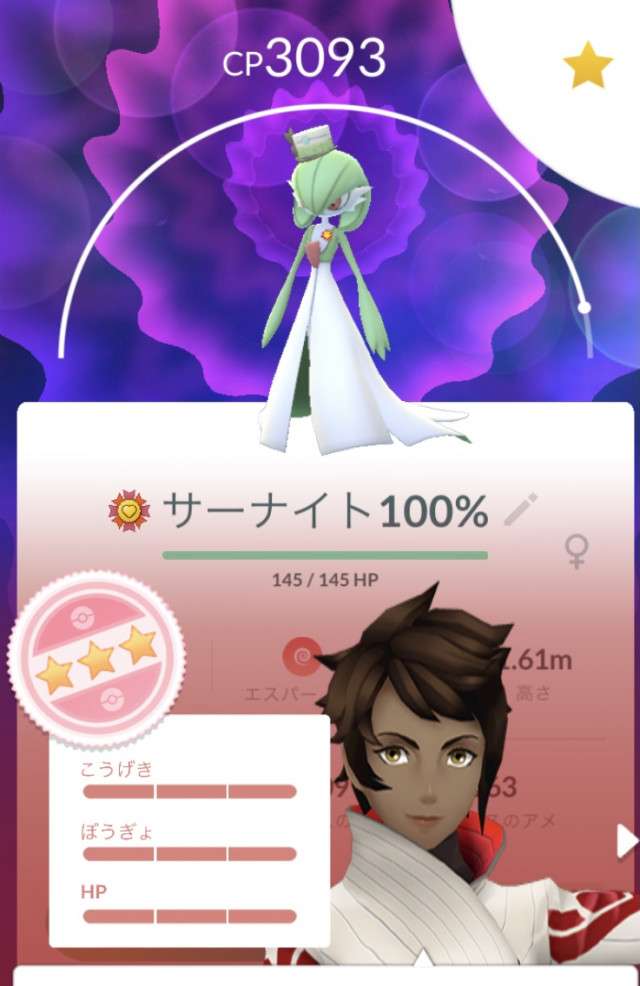Advance the appraisal with the right arrow
This screenshot has height=986, width=640.
click(627, 841)
